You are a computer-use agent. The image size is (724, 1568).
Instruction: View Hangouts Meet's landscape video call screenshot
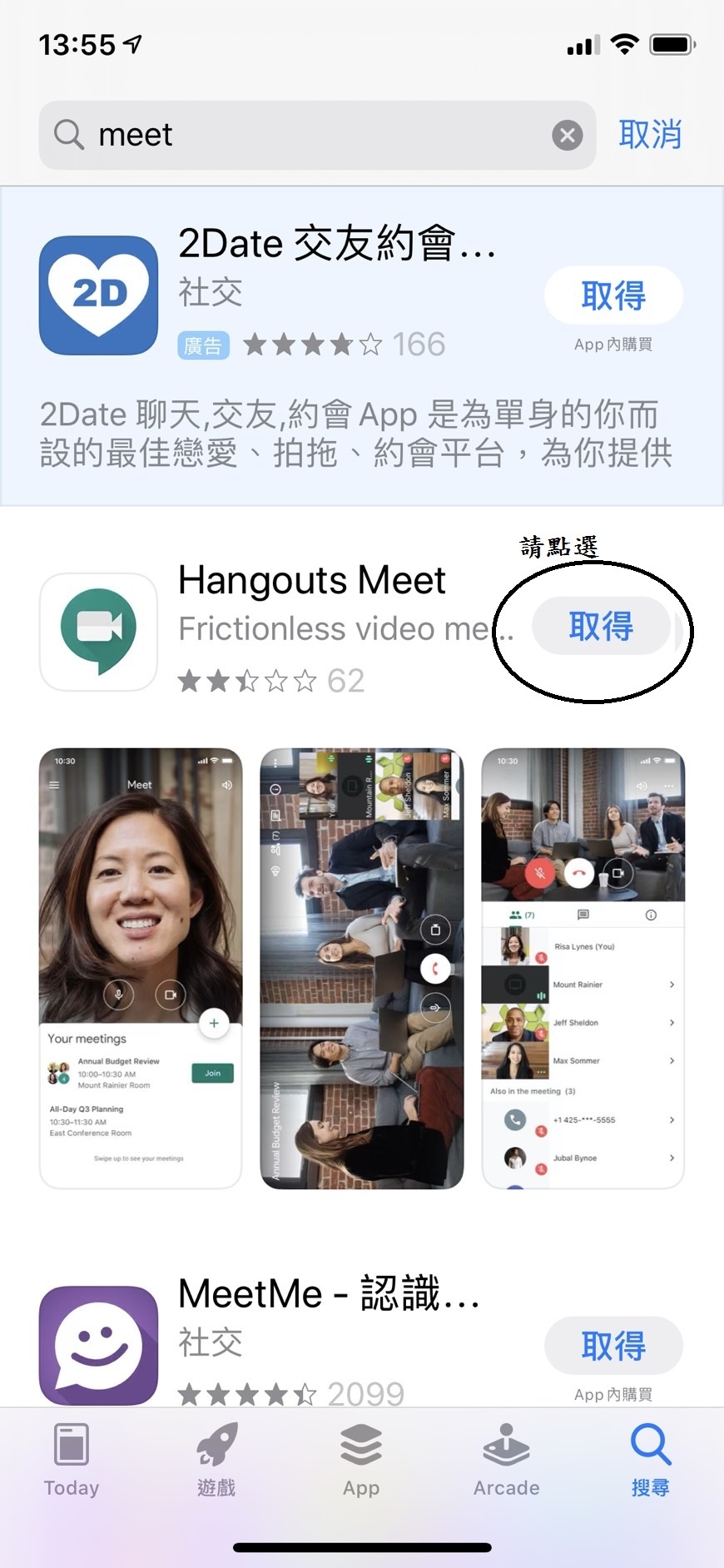click(x=362, y=968)
